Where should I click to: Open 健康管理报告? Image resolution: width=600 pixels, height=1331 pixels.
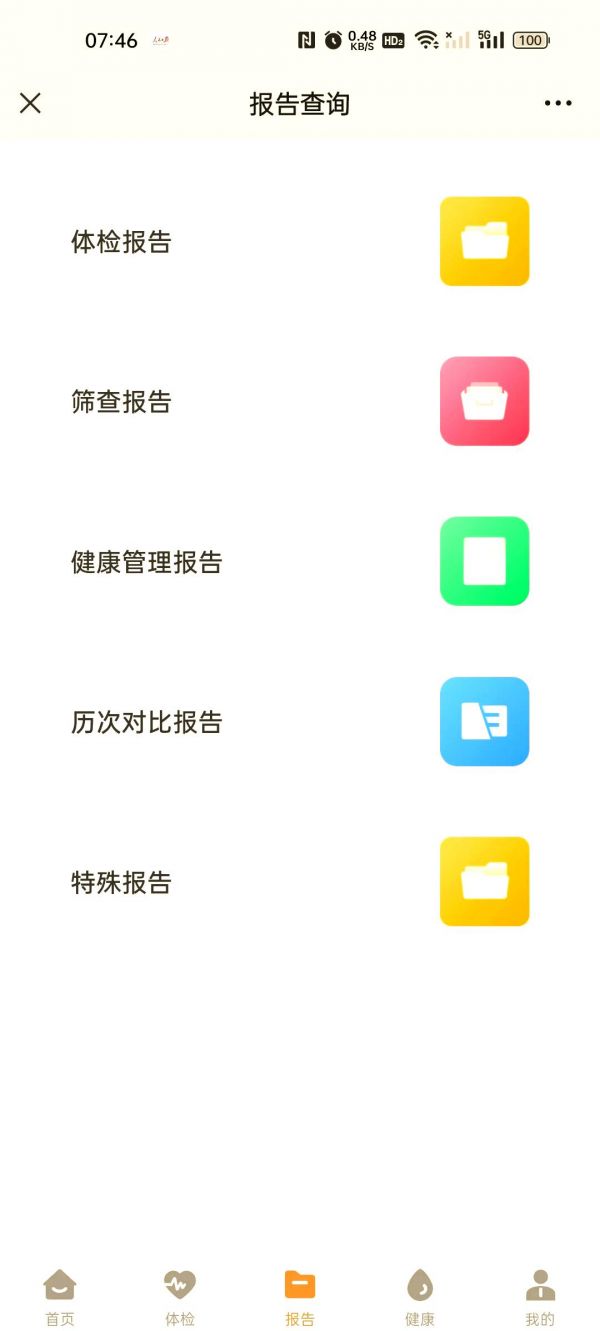click(300, 561)
